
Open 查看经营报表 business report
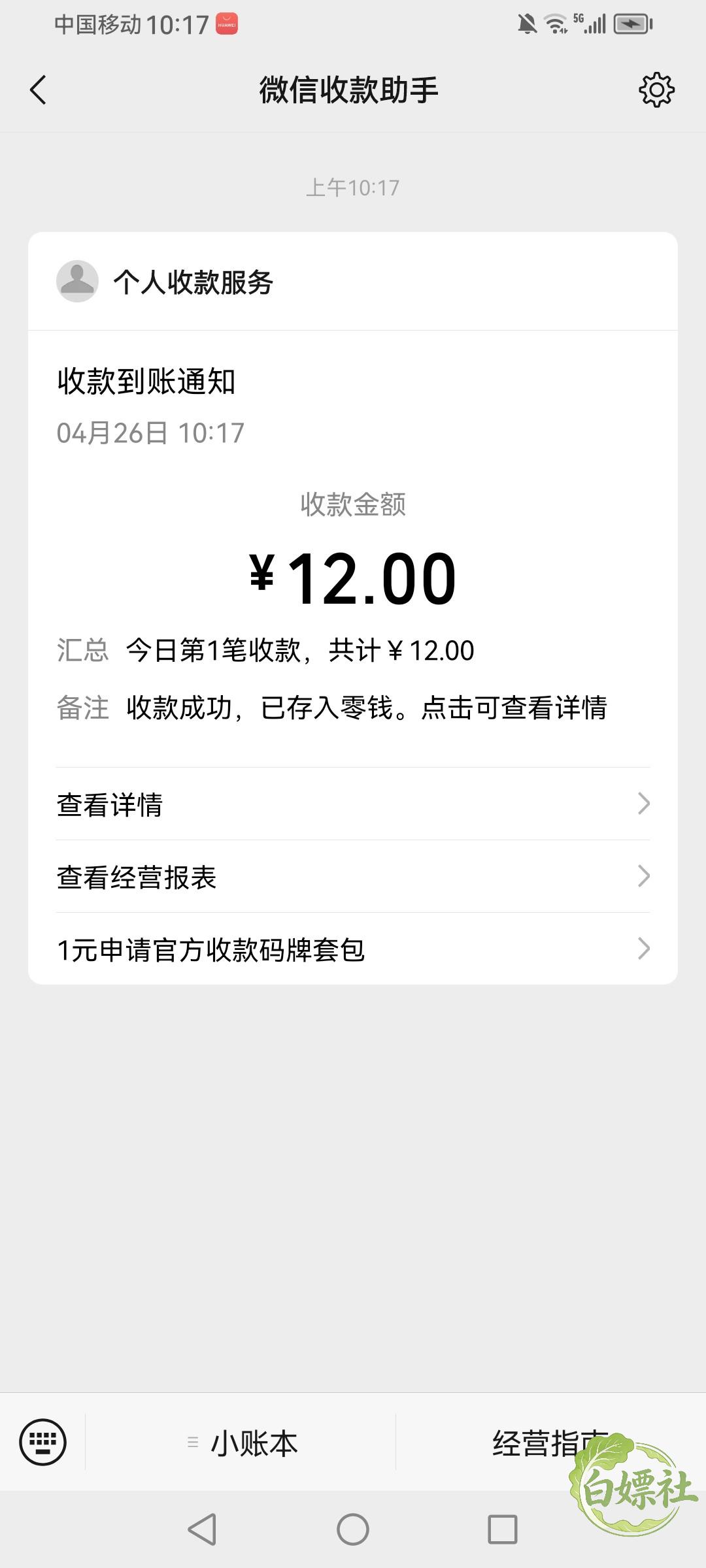(353, 877)
